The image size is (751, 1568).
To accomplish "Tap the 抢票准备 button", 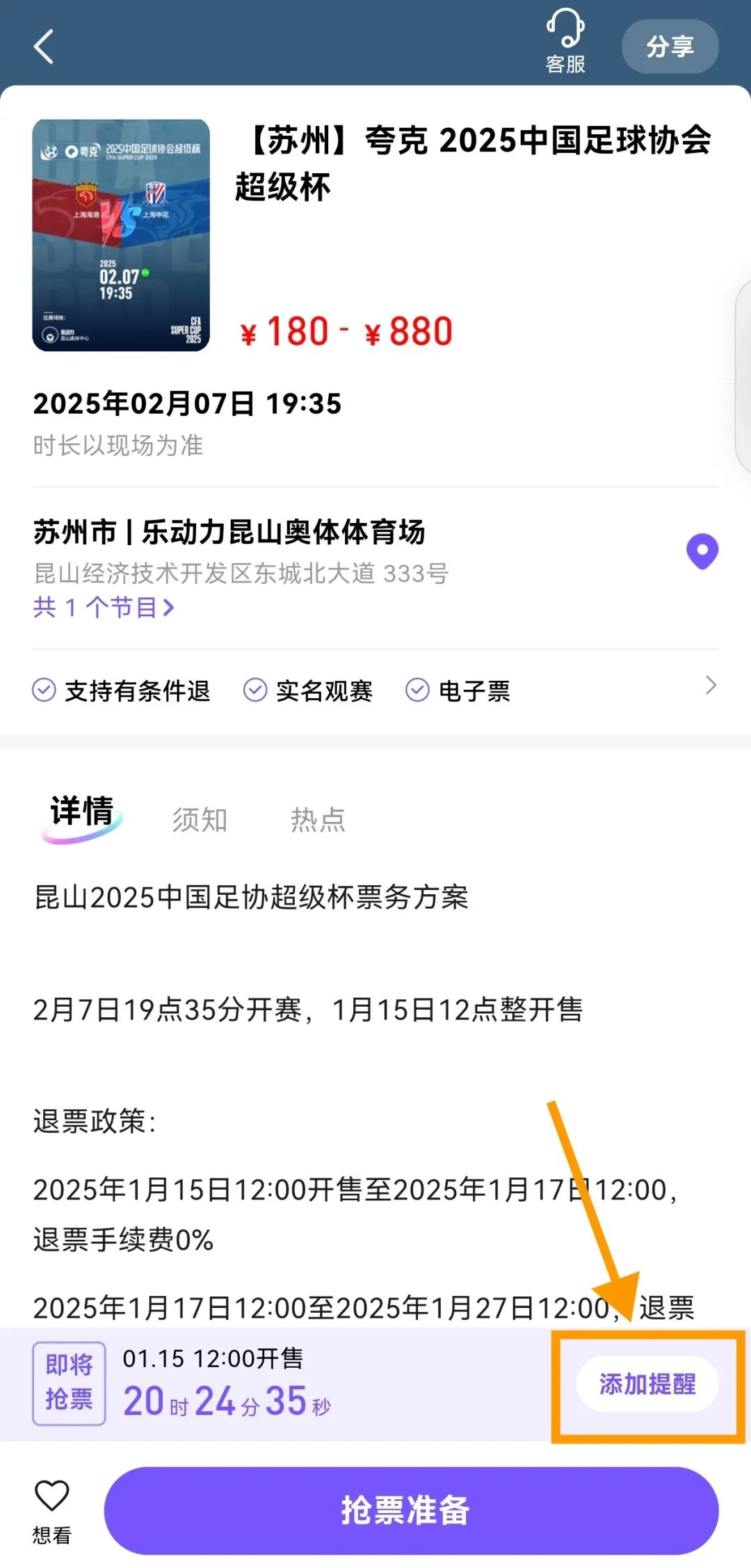I will (x=411, y=1510).
